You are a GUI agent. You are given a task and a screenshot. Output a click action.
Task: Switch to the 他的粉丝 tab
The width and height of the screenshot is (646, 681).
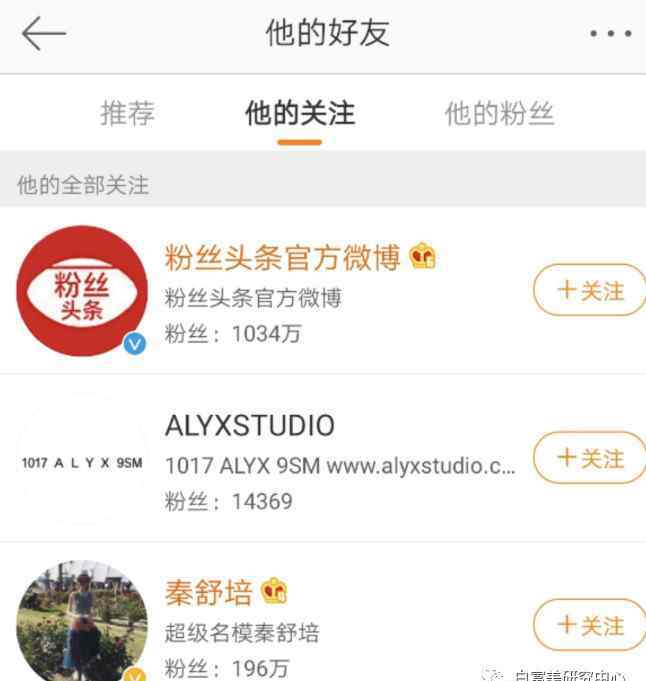499,114
